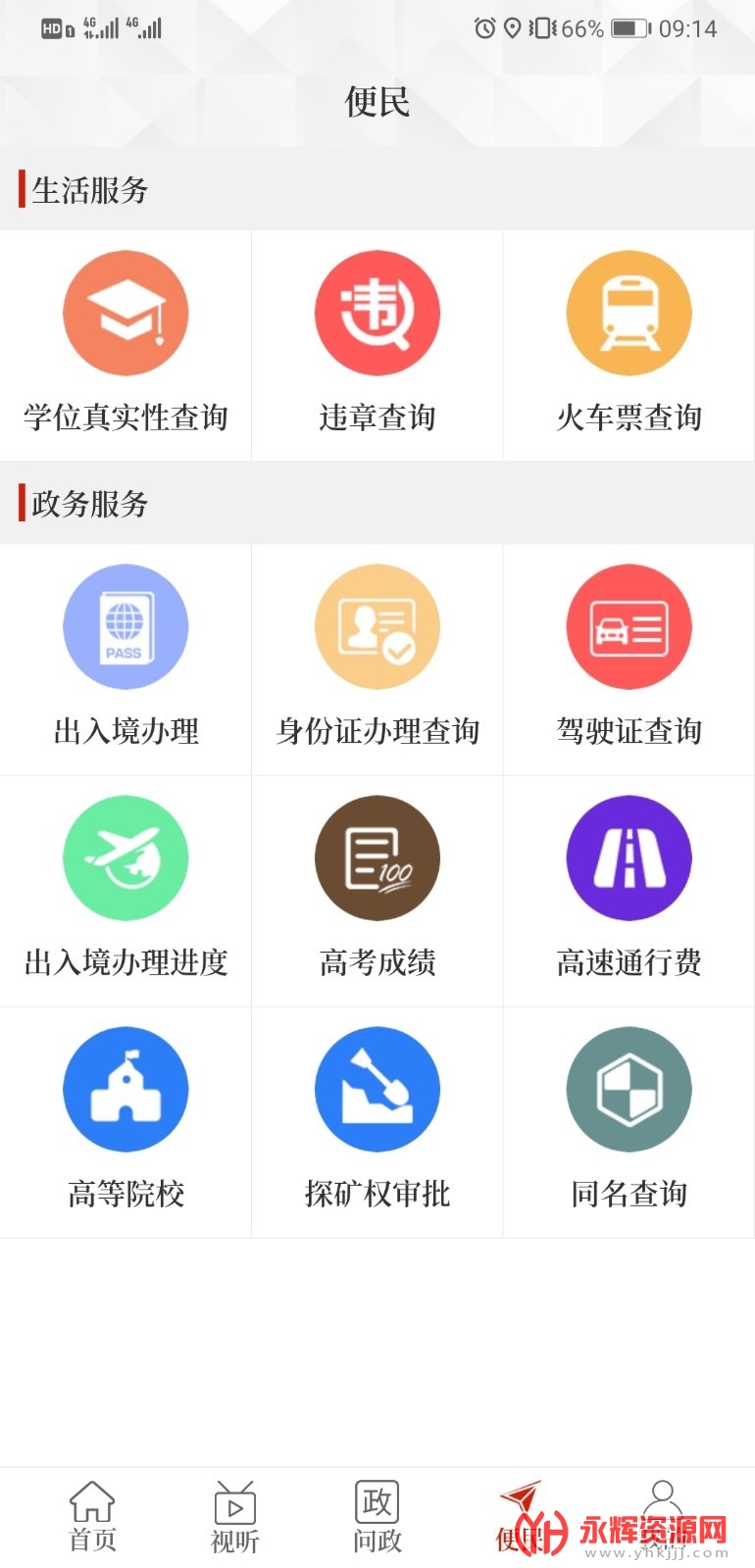Viewport: 755px width, 1568px height.
Task: Open 身份证办理查询
Action: (x=377, y=660)
